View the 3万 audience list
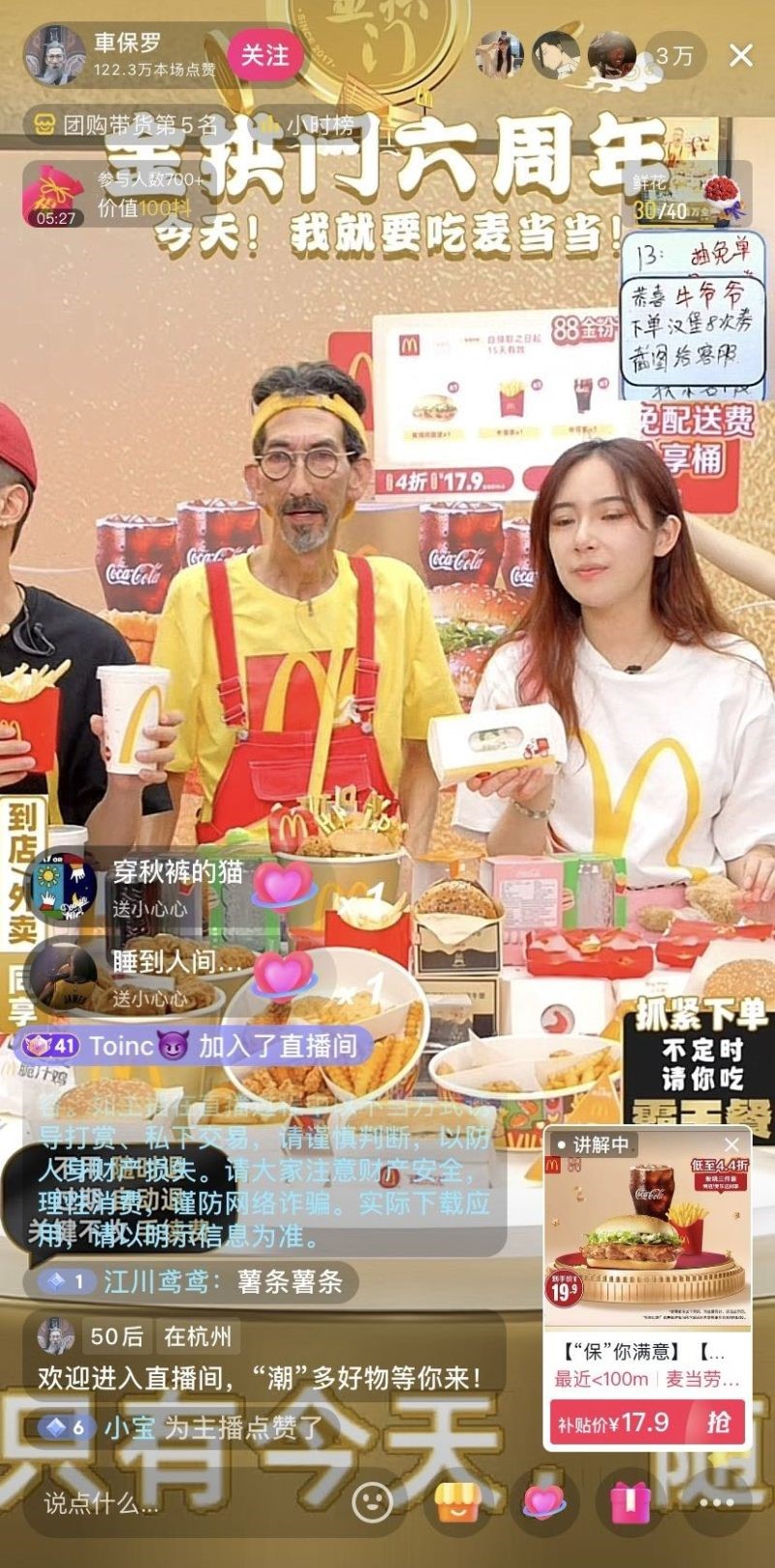The image size is (775, 1568). (674, 55)
